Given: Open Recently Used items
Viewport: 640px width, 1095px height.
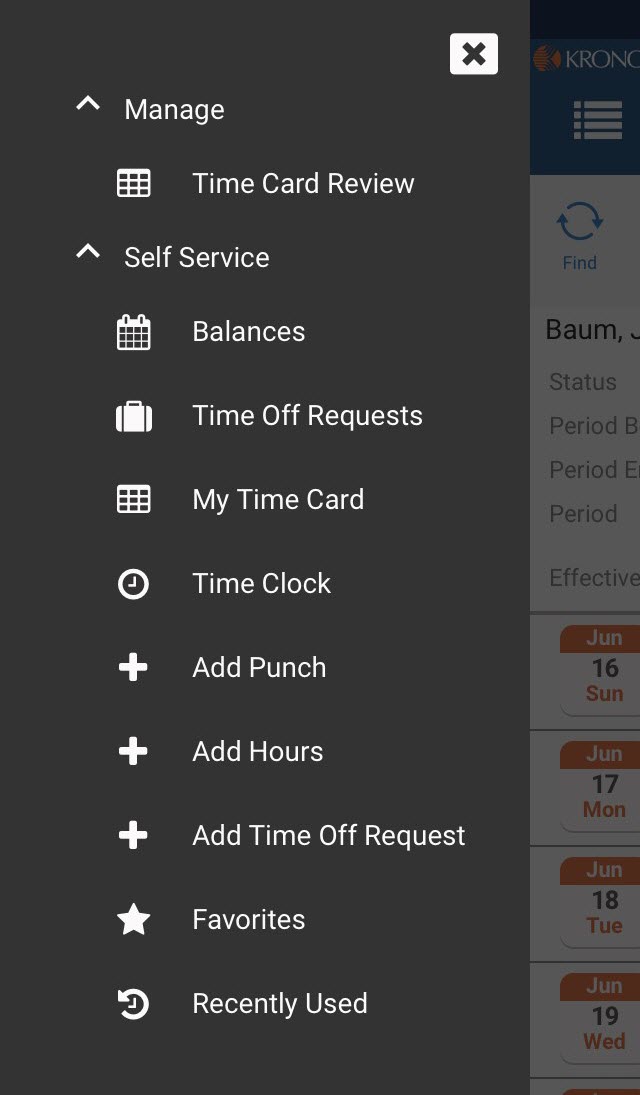Looking at the screenshot, I should pyautogui.click(x=280, y=1004).
